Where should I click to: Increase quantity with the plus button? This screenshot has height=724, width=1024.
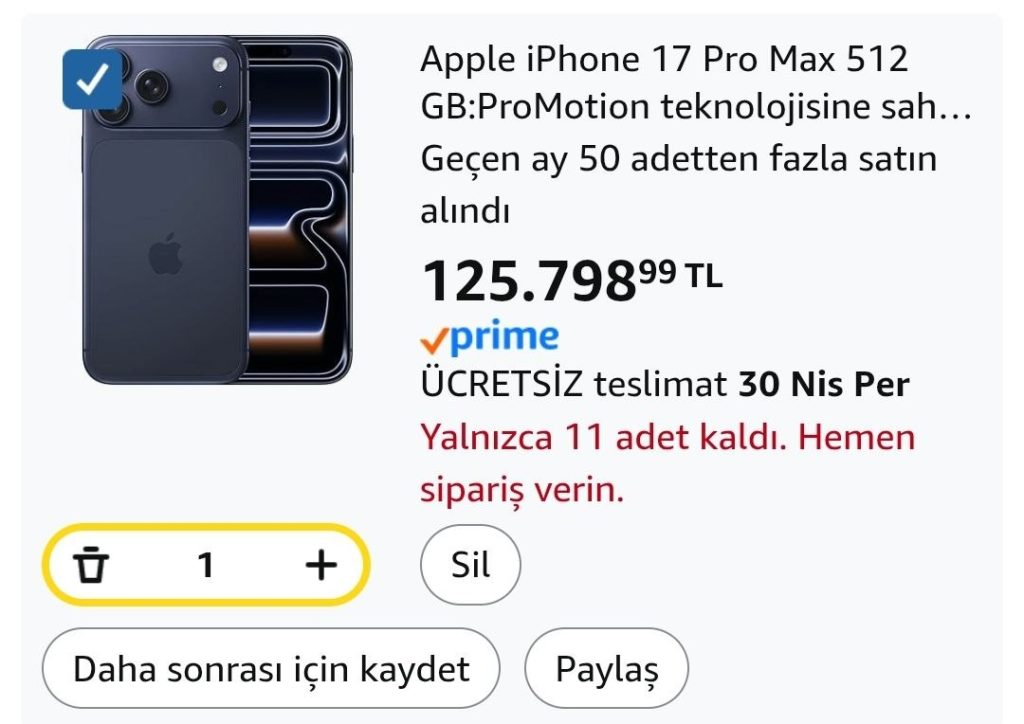click(x=320, y=566)
